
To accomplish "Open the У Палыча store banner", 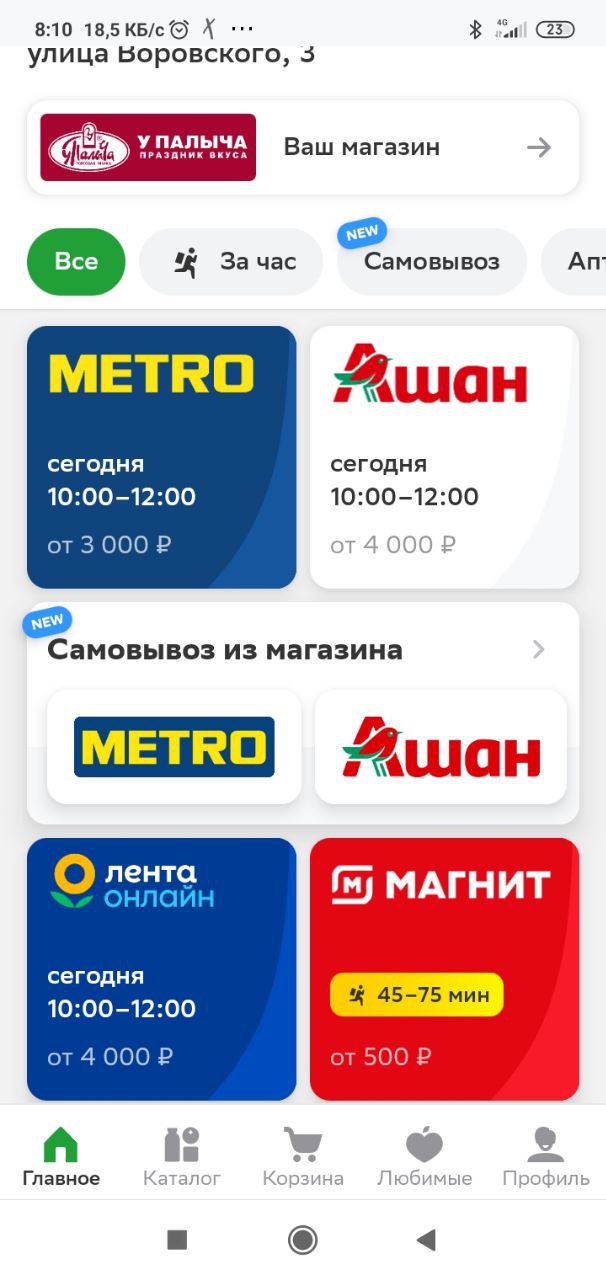I will [x=303, y=147].
